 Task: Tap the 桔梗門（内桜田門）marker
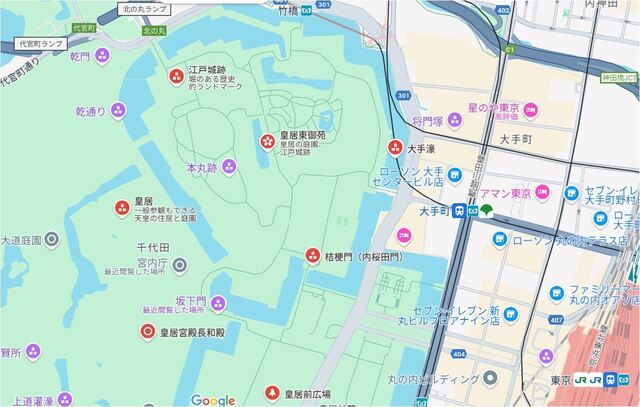[313, 257]
